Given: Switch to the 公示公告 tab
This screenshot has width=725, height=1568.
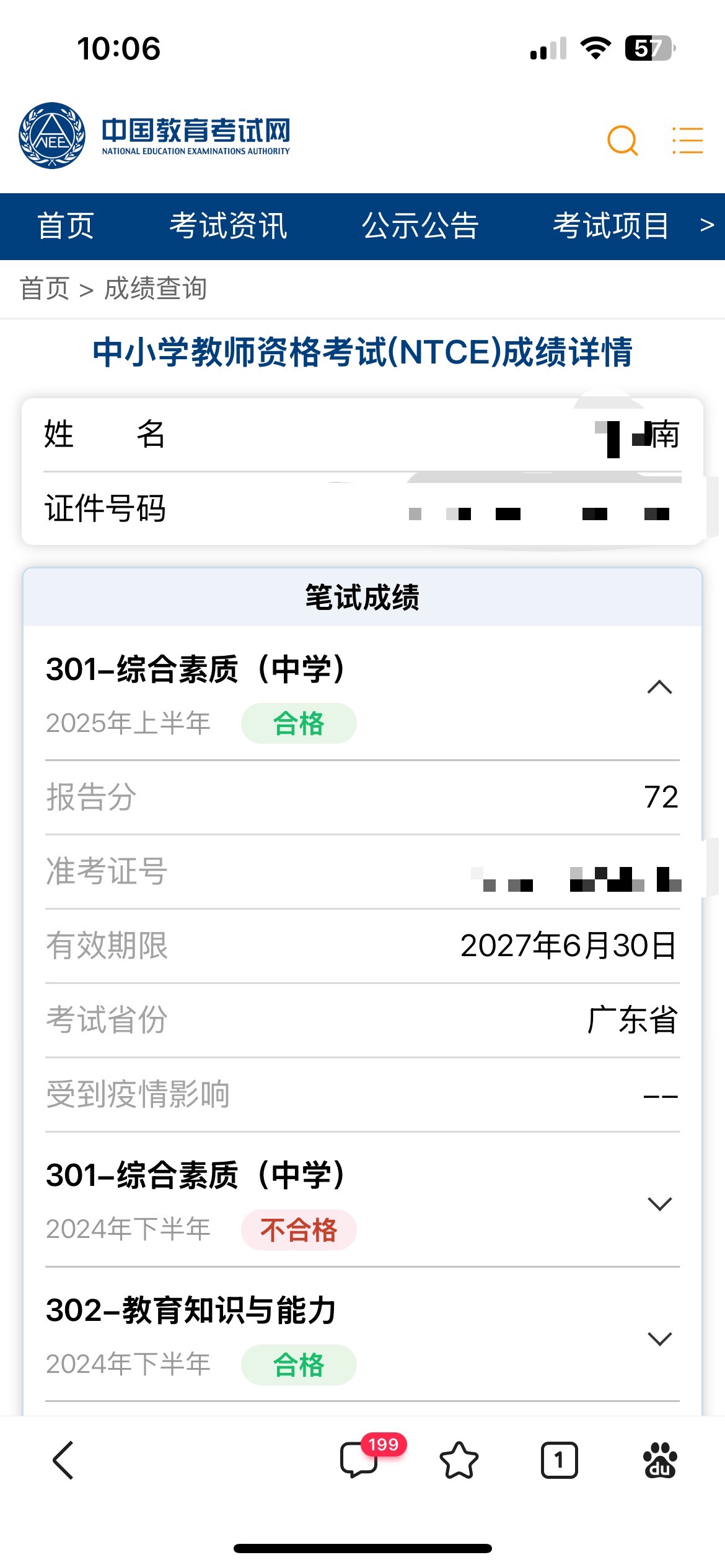Looking at the screenshot, I should (x=421, y=226).
